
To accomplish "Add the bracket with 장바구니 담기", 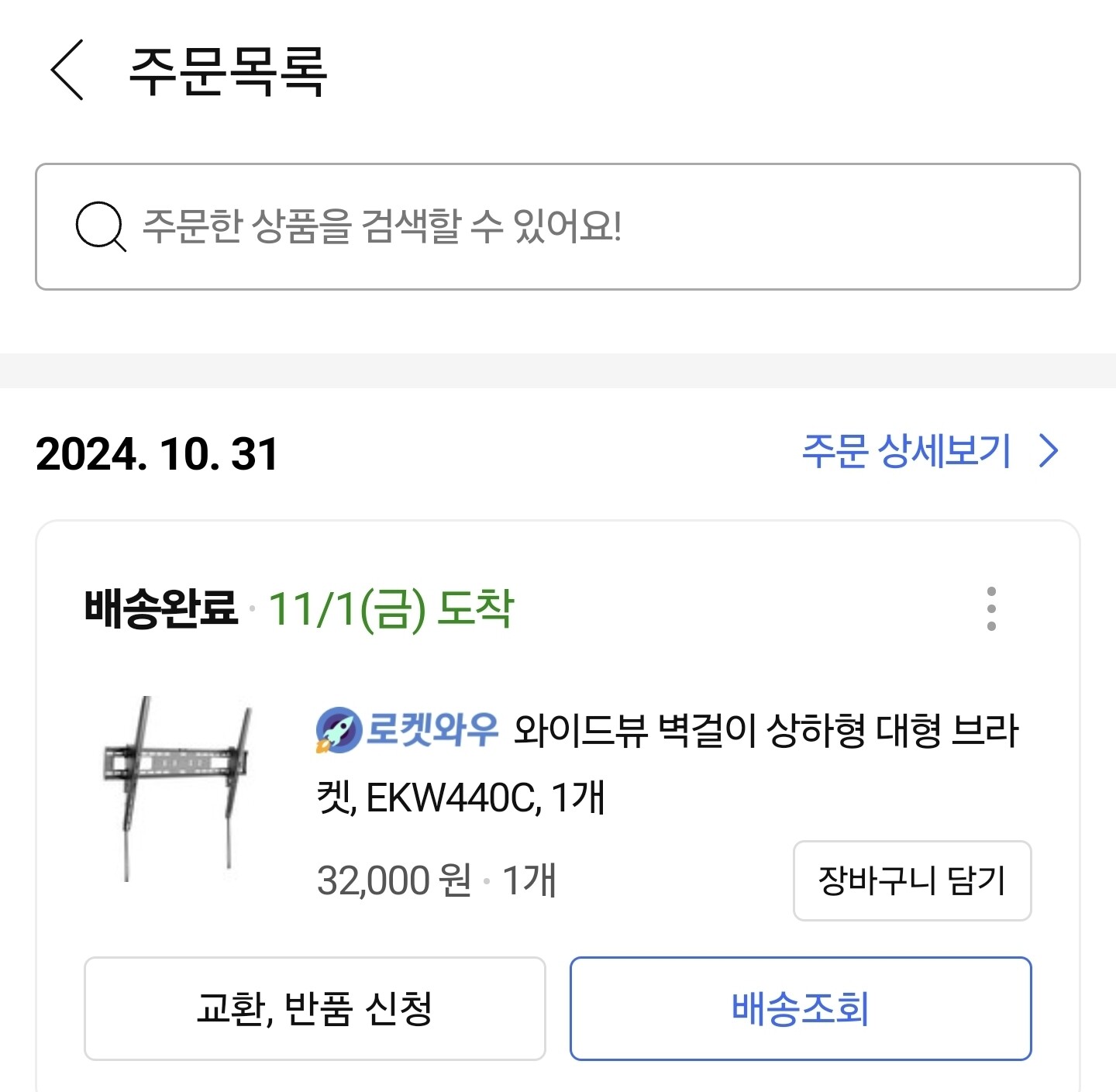I will [x=911, y=881].
